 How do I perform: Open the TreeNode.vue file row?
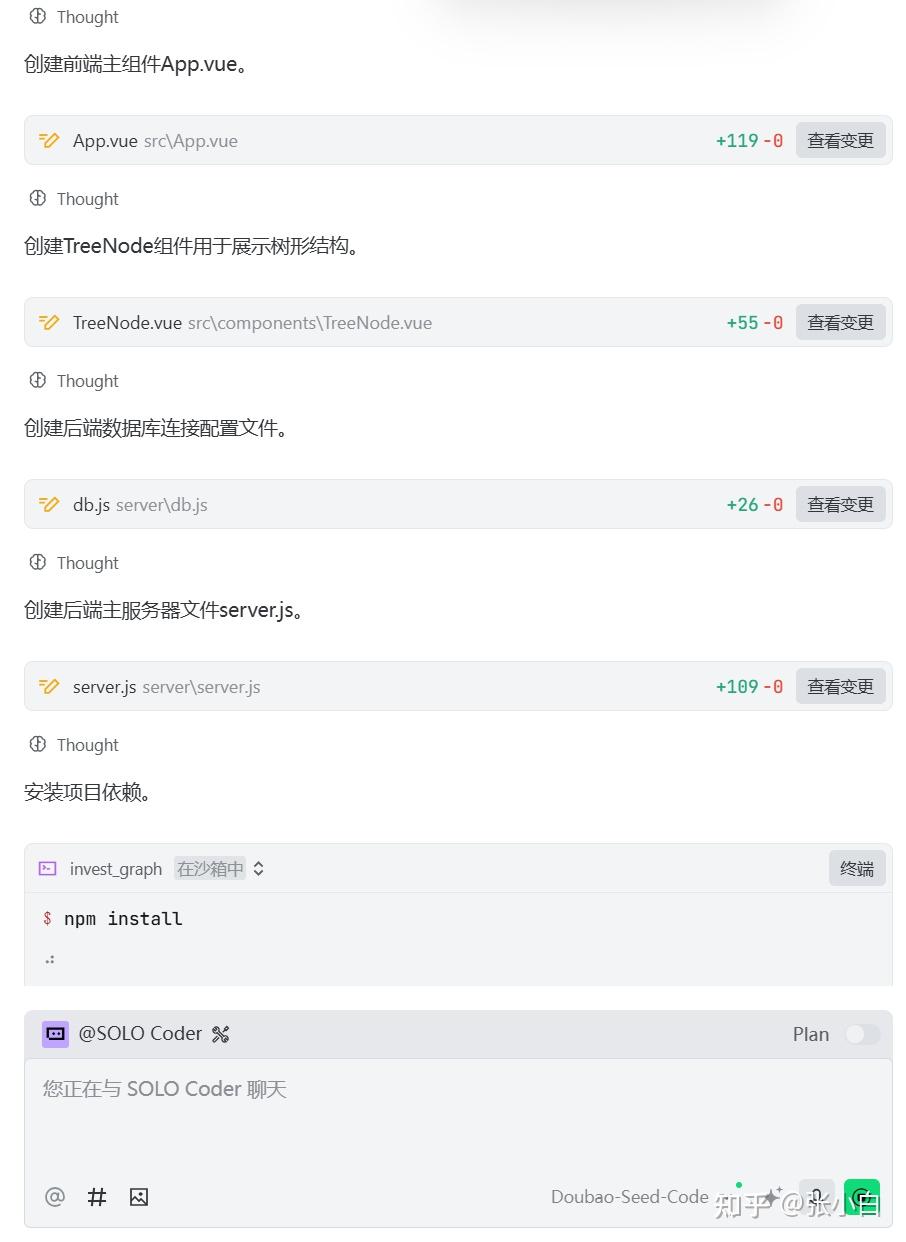[252, 323]
